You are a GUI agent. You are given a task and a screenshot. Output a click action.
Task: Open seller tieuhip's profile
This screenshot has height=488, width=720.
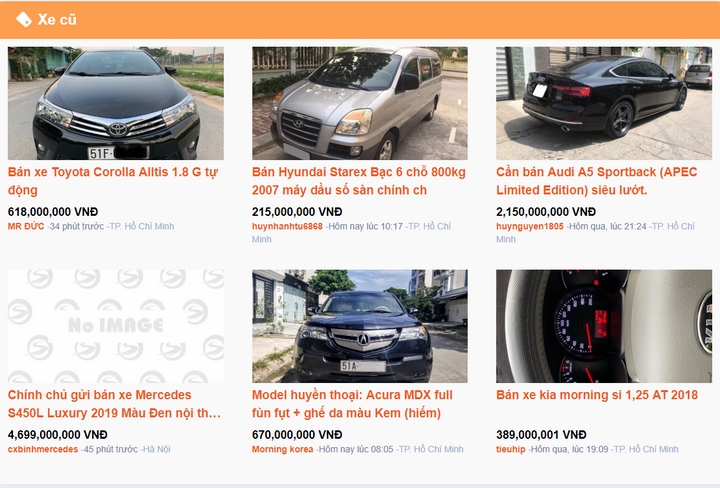511,450
